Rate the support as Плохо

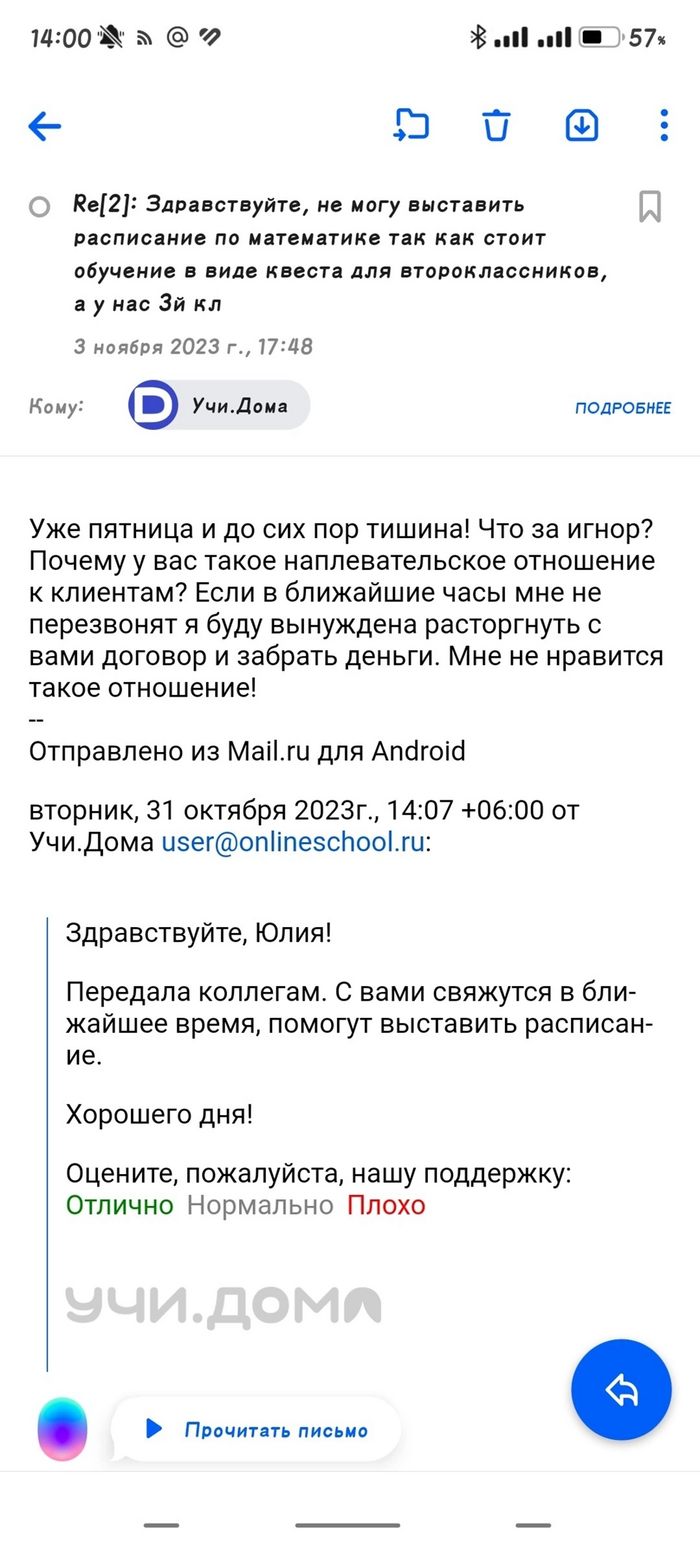[386, 1205]
